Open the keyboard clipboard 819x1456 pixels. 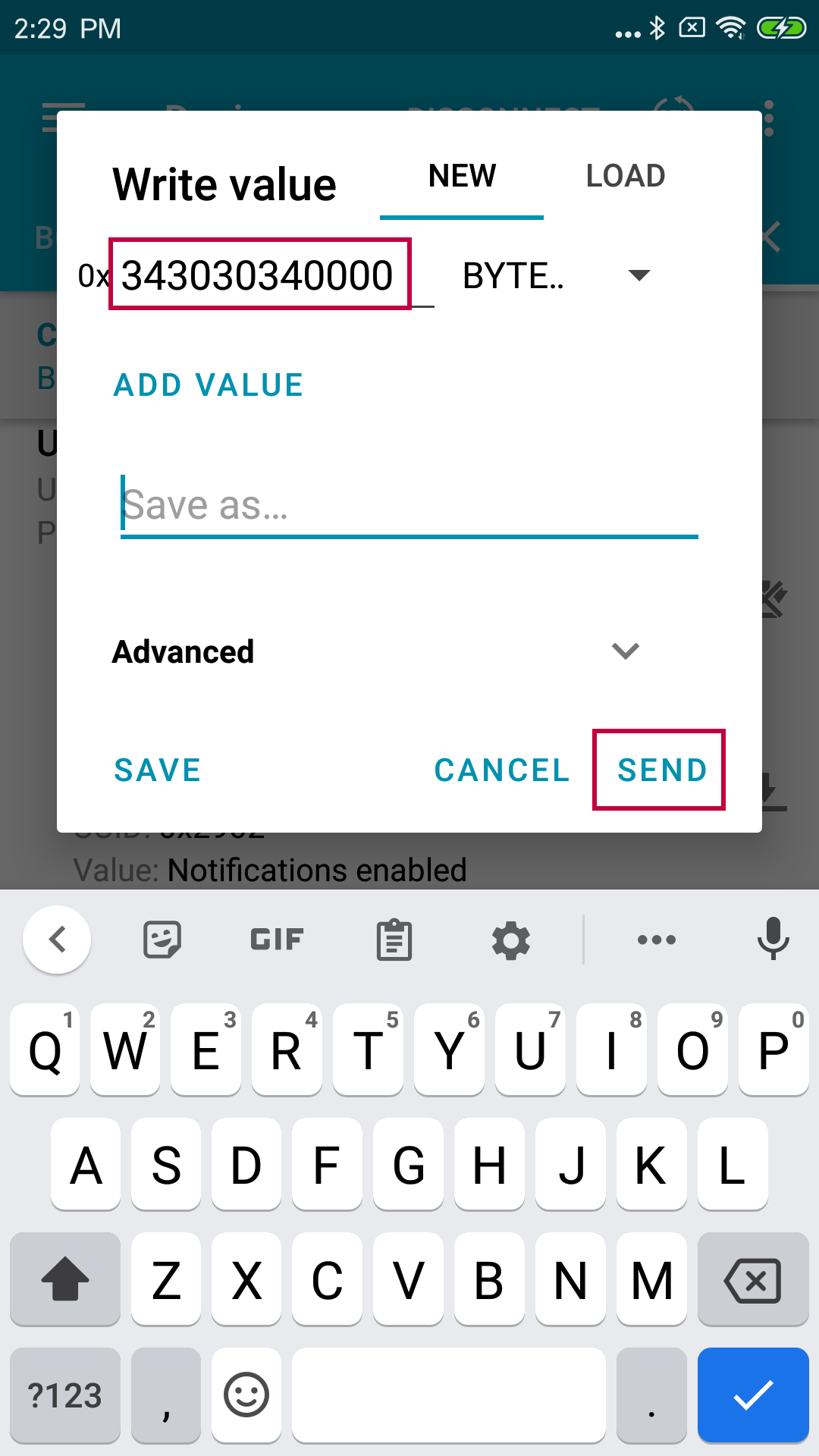(x=394, y=940)
